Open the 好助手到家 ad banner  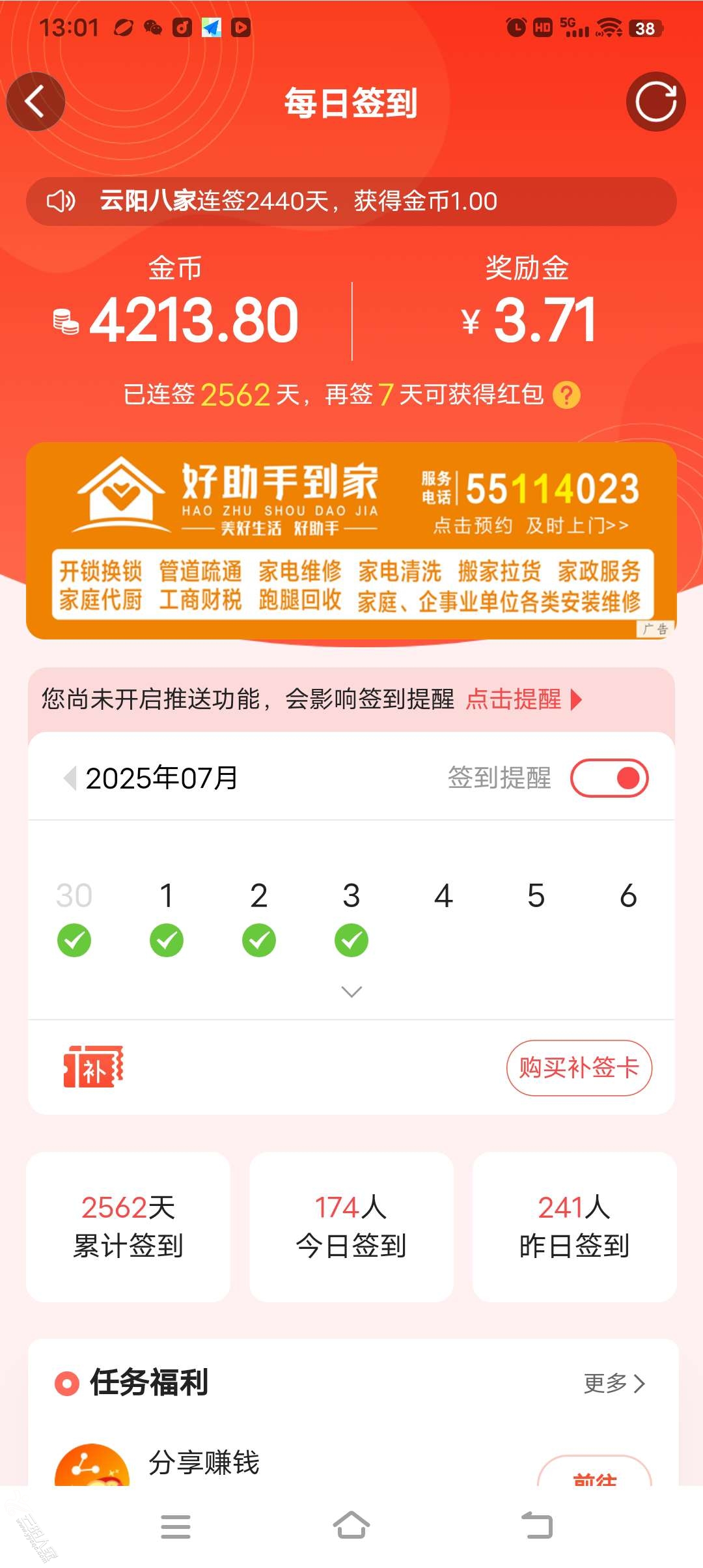351,540
